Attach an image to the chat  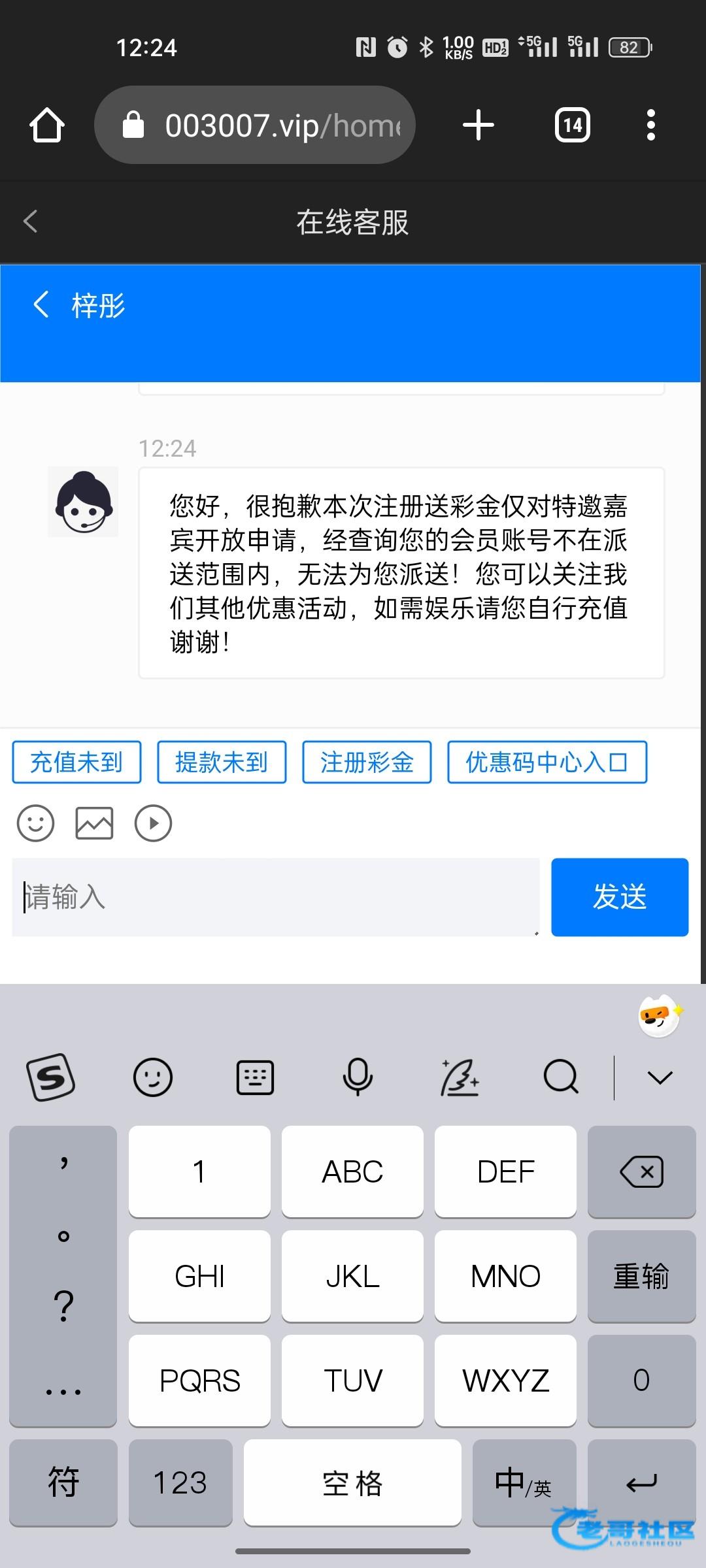94,823
